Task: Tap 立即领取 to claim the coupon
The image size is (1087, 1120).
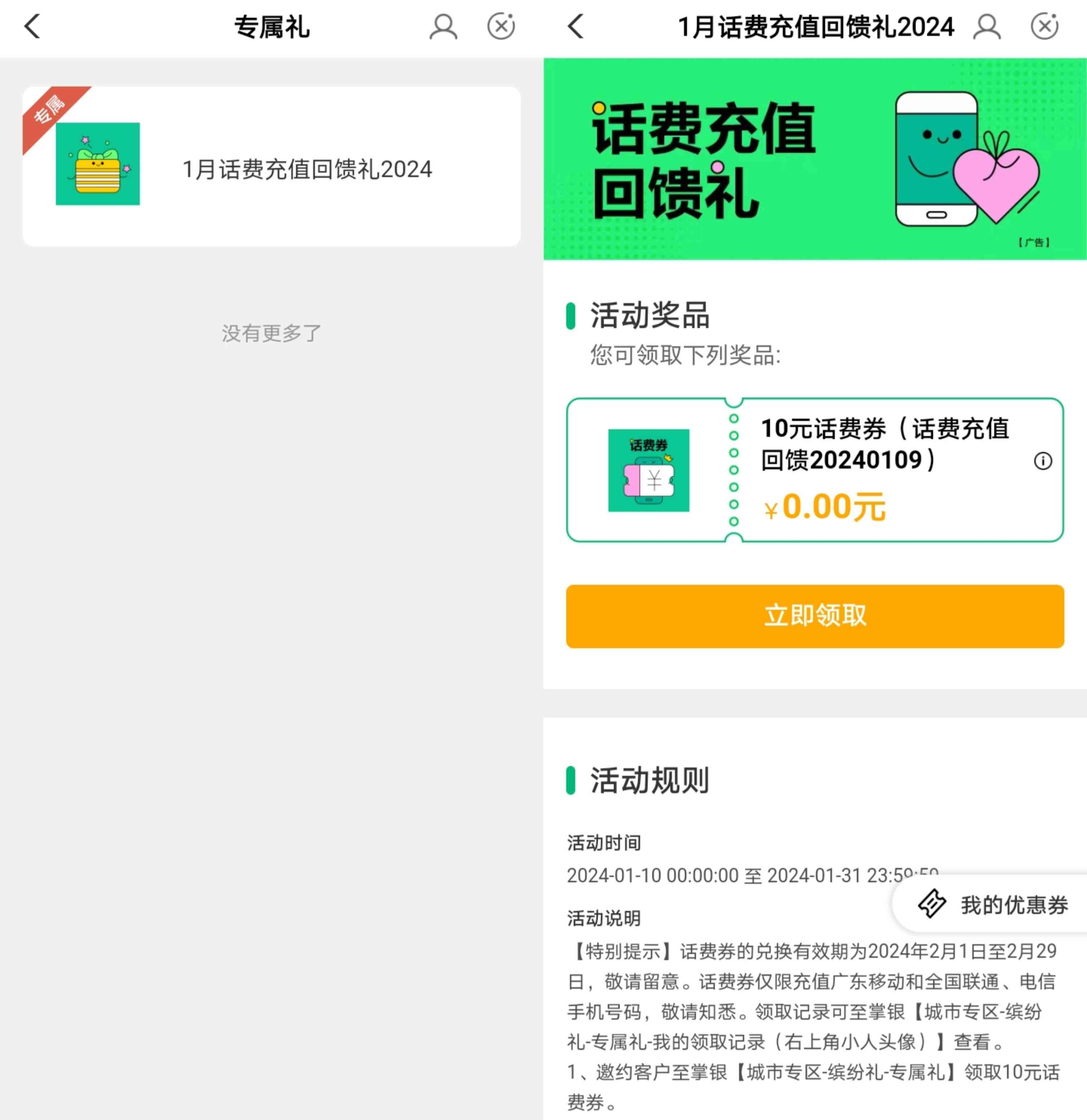Action: [815, 616]
